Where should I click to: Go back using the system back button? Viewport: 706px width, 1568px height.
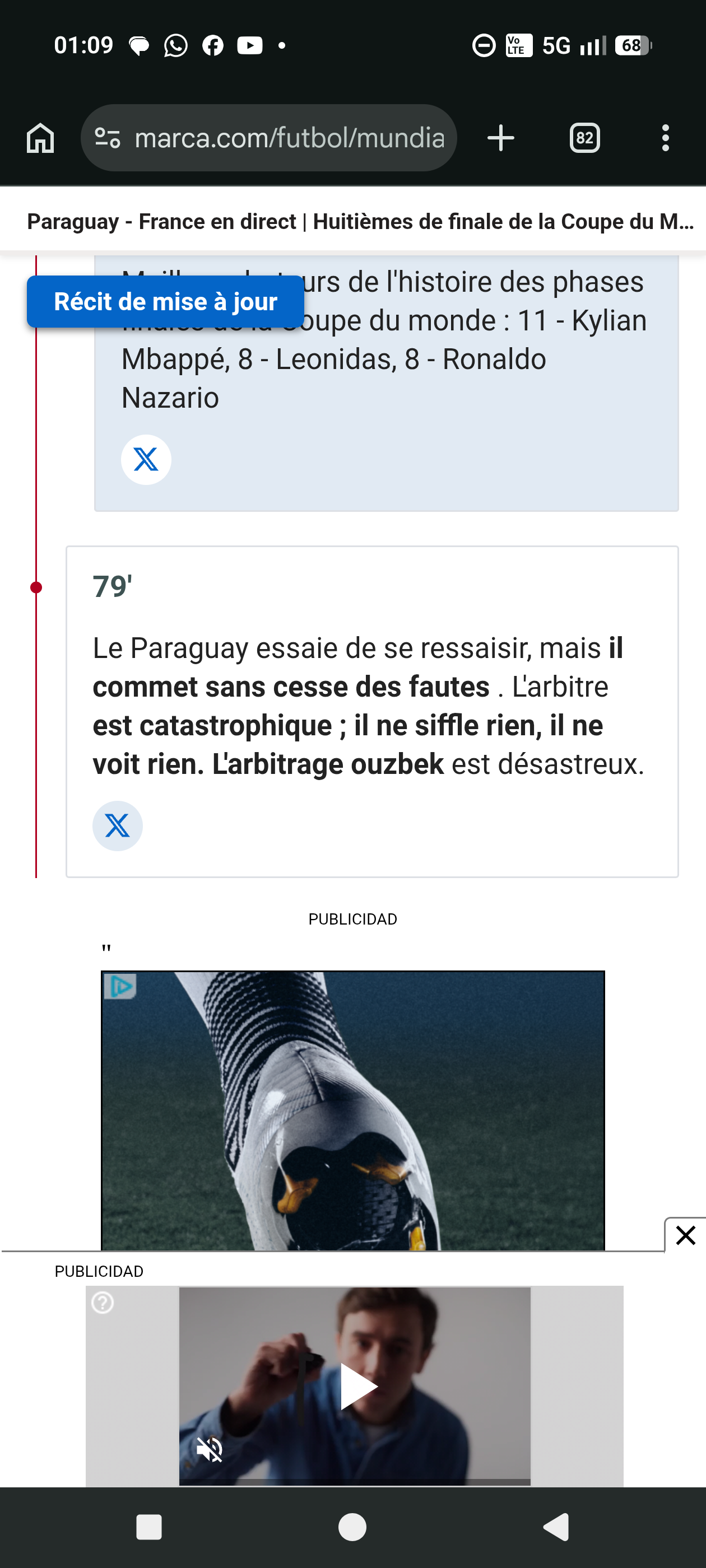click(556, 1527)
